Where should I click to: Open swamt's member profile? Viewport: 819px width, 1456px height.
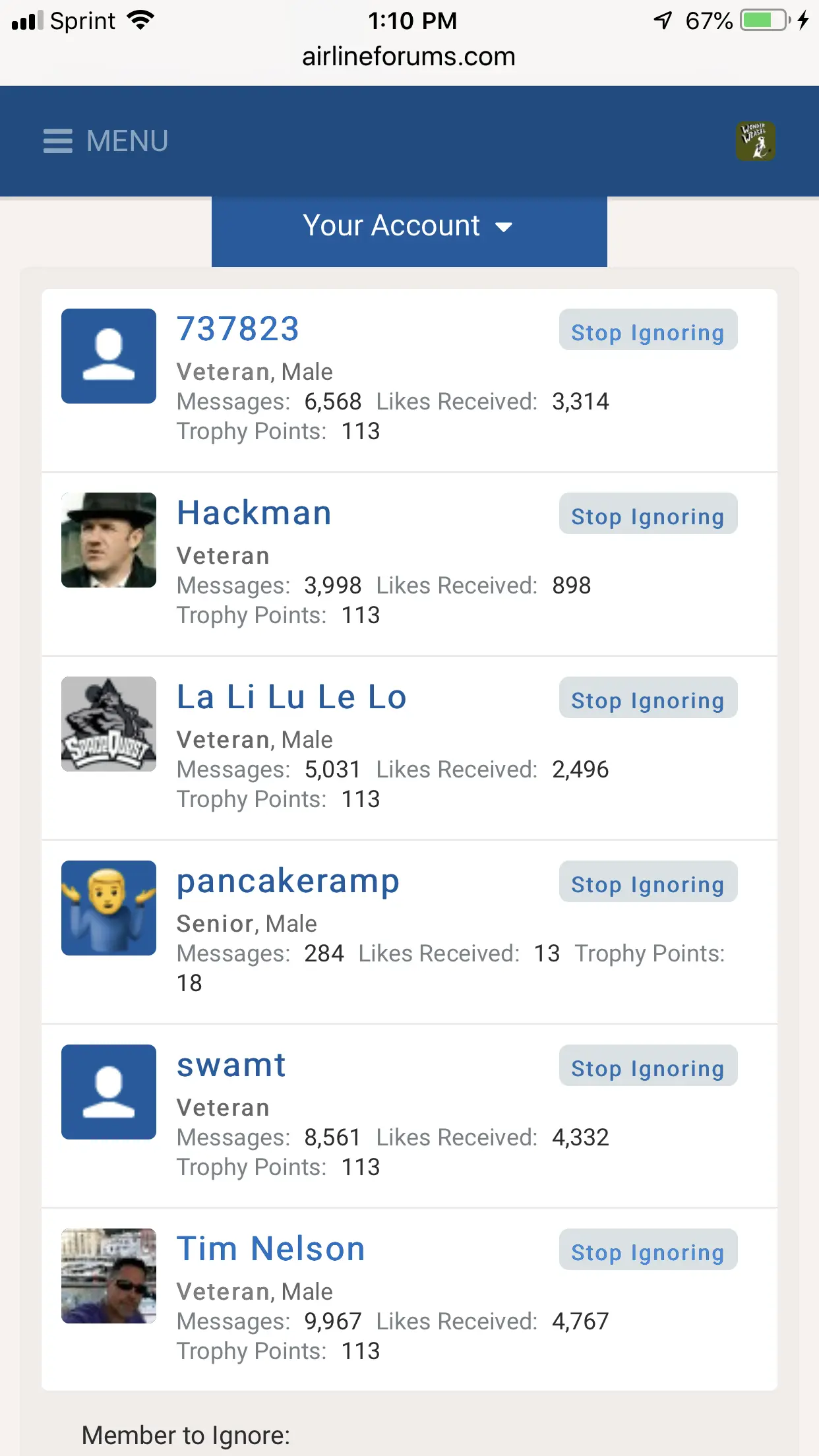point(231,1065)
